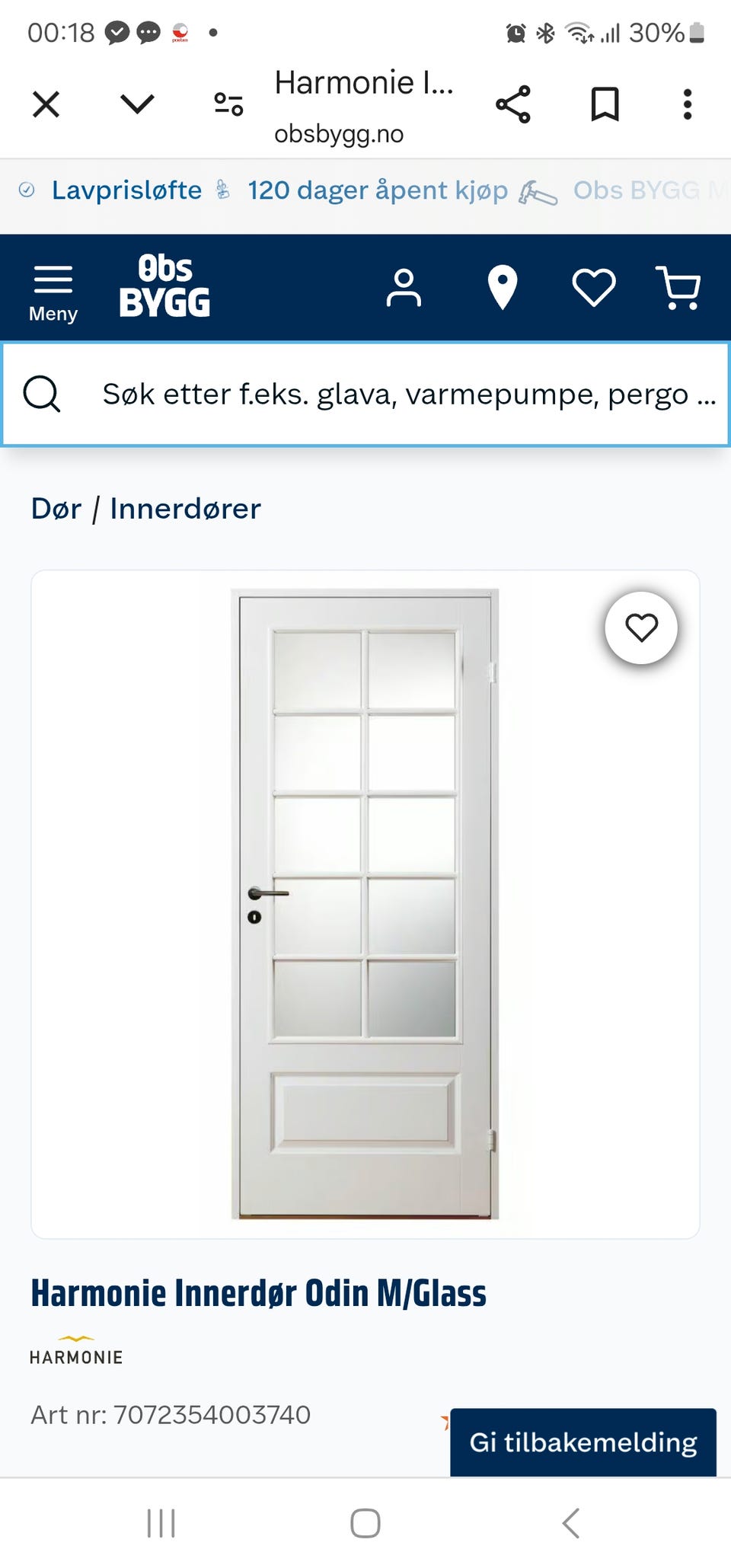Viewport: 731px width, 1568px height.
Task: Open the Meny hamburger navigation
Action: pyautogui.click(x=53, y=288)
